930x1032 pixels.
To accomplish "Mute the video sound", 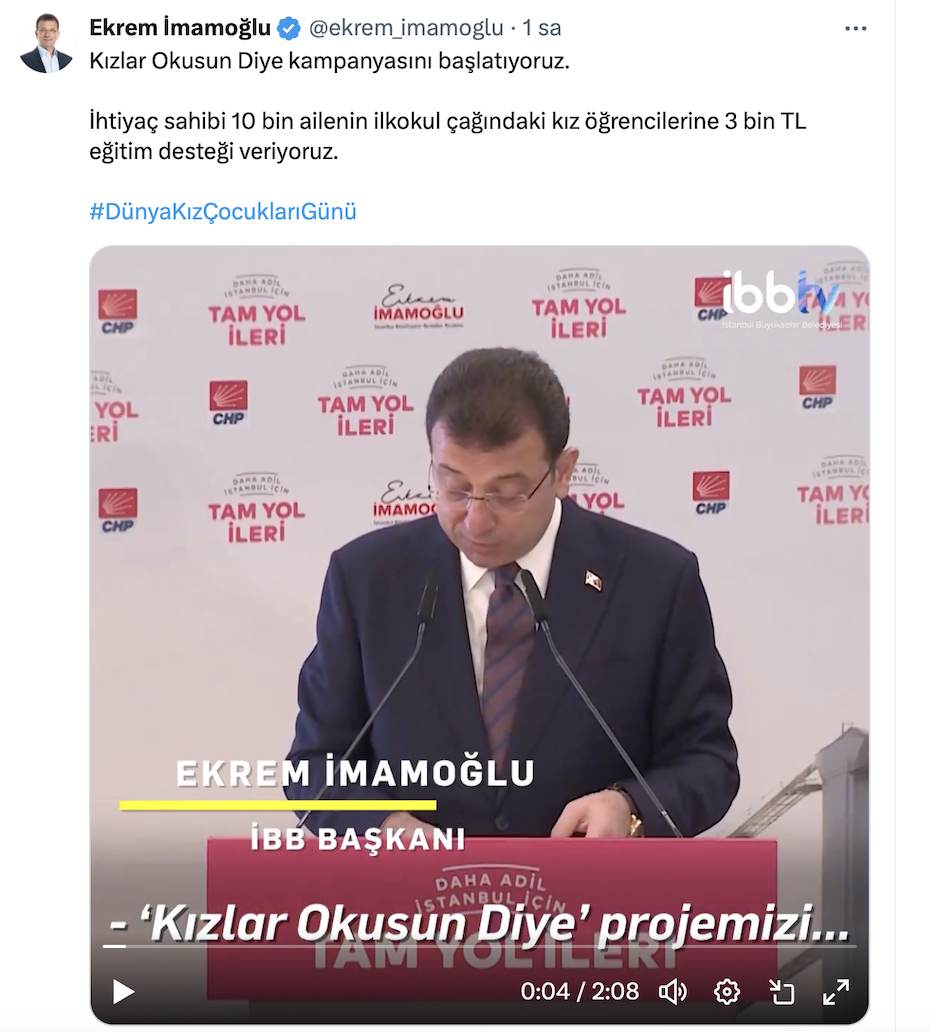I will 673,991.
